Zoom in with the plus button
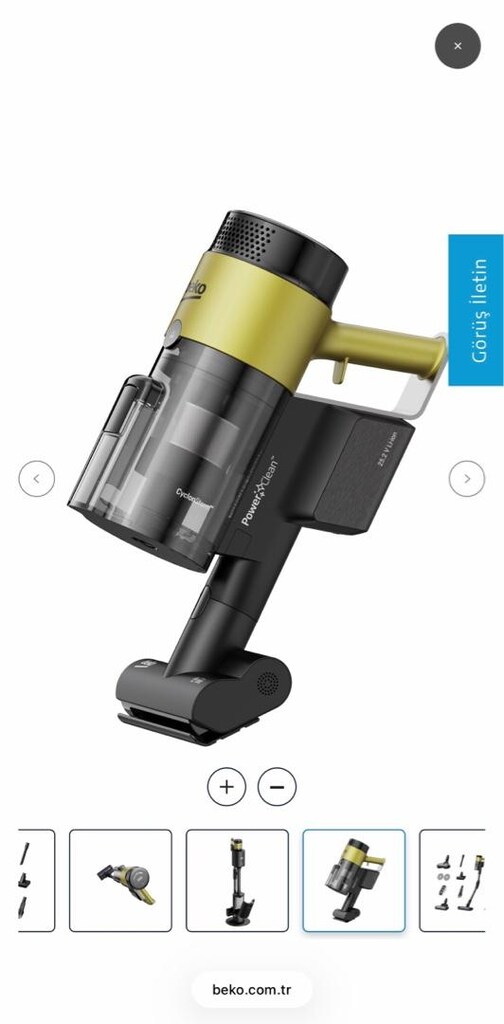Screen dimensions: 504x1024 click(x=227, y=786)
